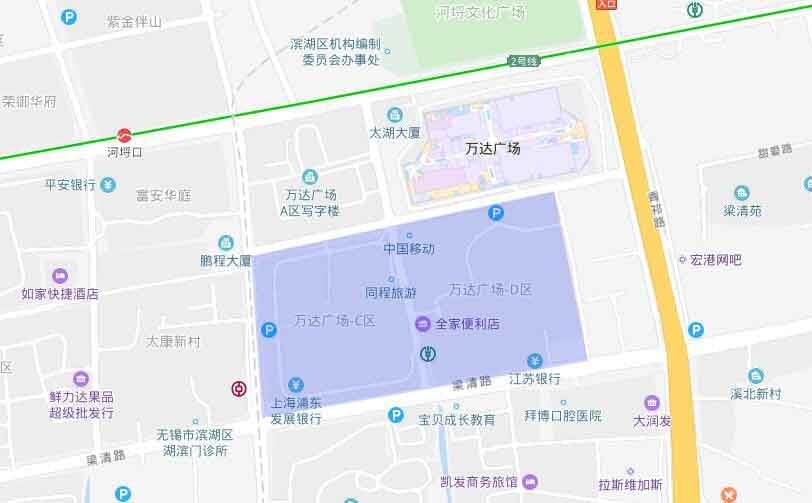Tap the 太湖大厦 building marker
This screenshot has height=503, width=812.
[395, 114]
